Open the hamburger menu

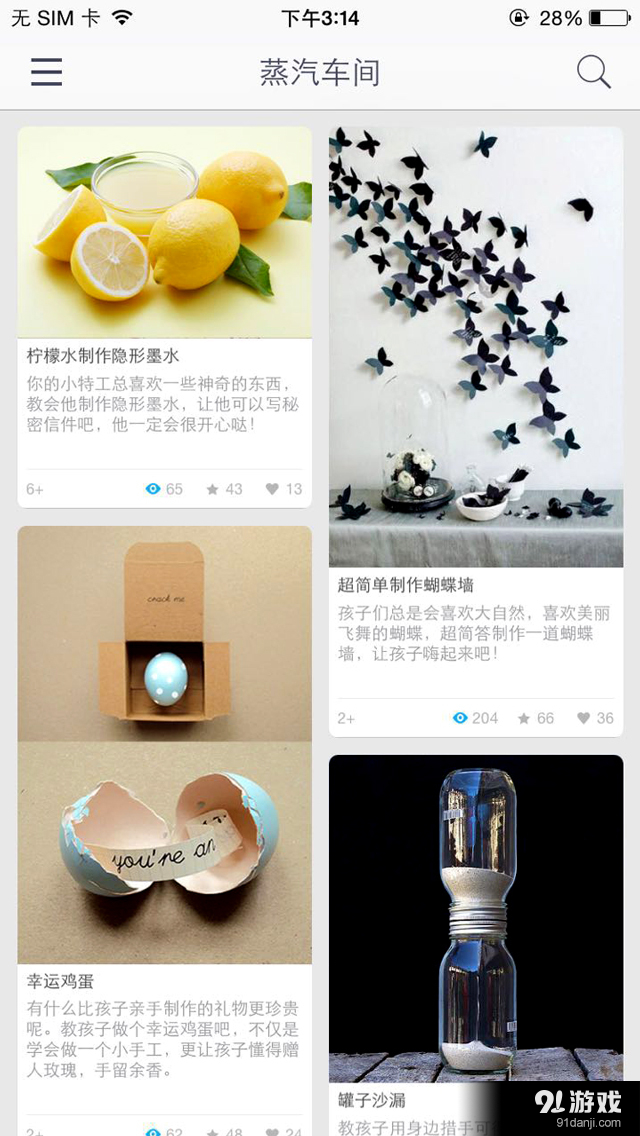point(46,72)
